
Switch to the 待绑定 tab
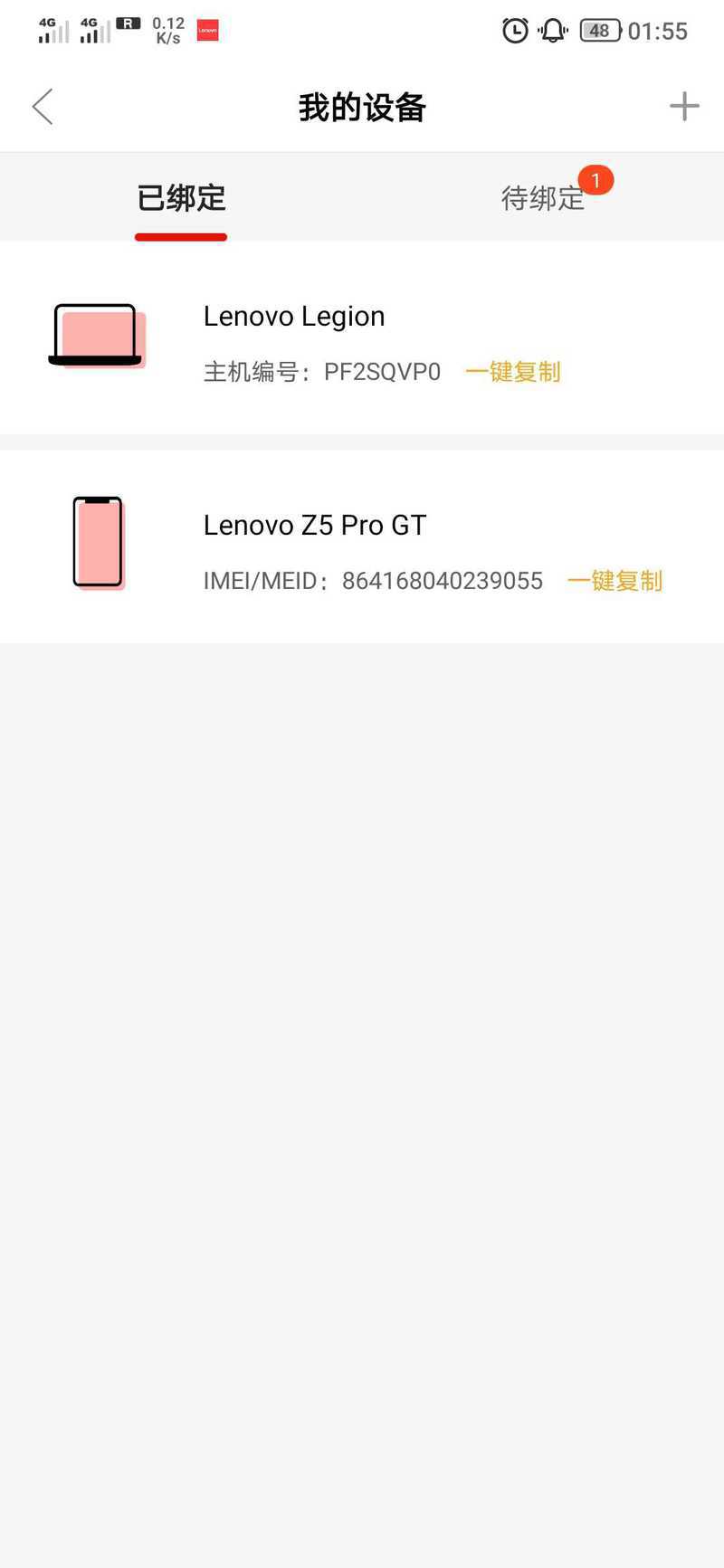pyautogui.click(x=543, y=198)
